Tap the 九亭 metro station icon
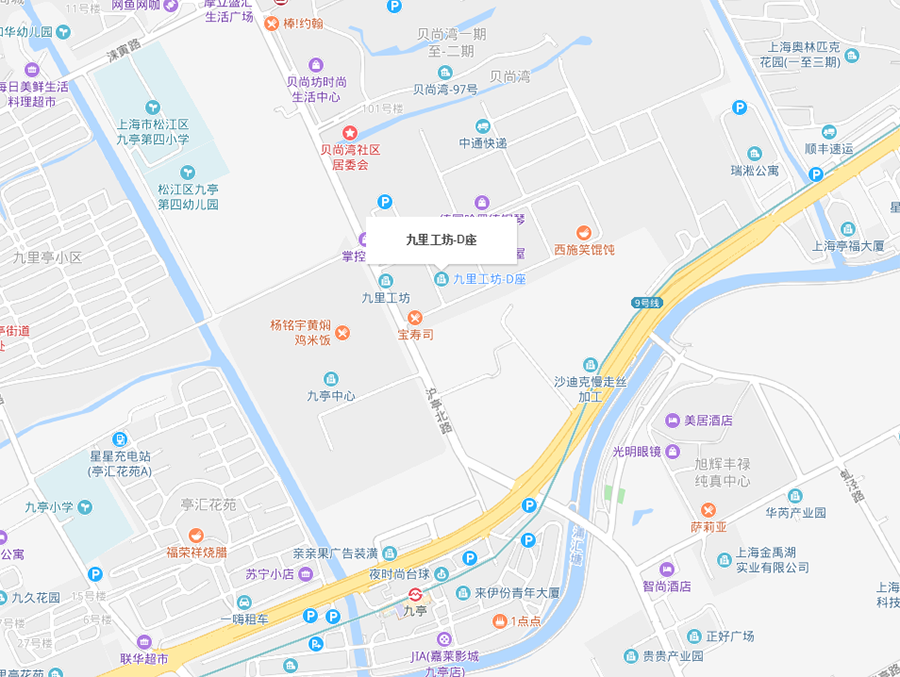900x677 pixels. click(412, 593)
